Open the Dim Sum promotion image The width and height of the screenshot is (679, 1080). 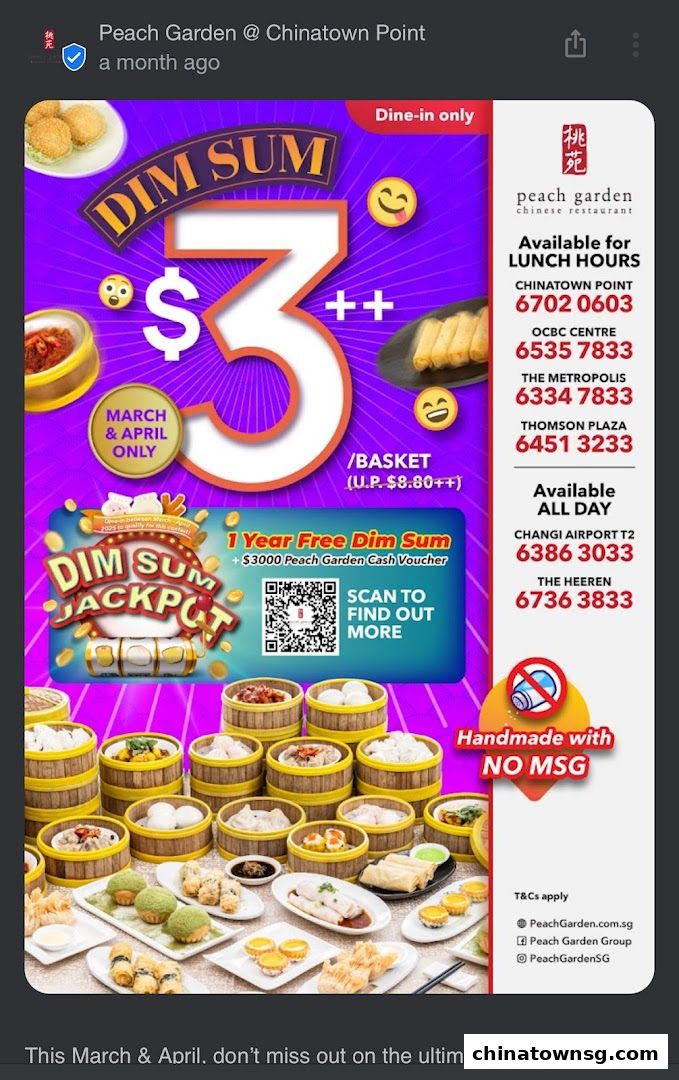[339, 547]
